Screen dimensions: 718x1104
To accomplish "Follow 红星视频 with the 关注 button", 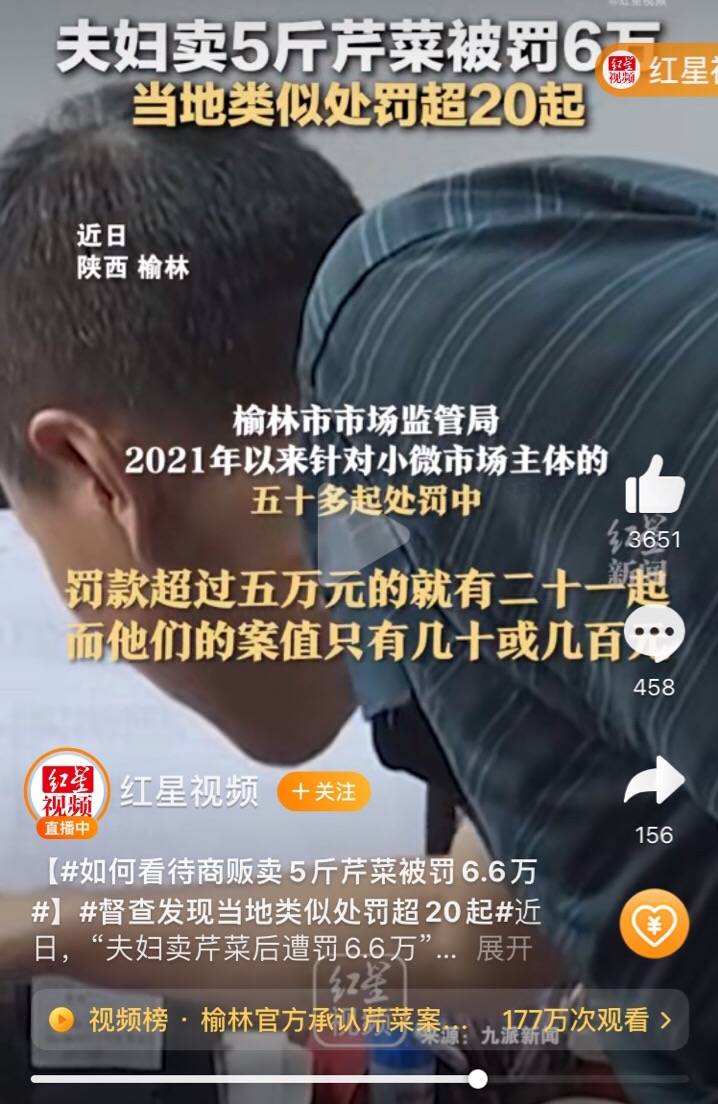I will pos(324,792).
